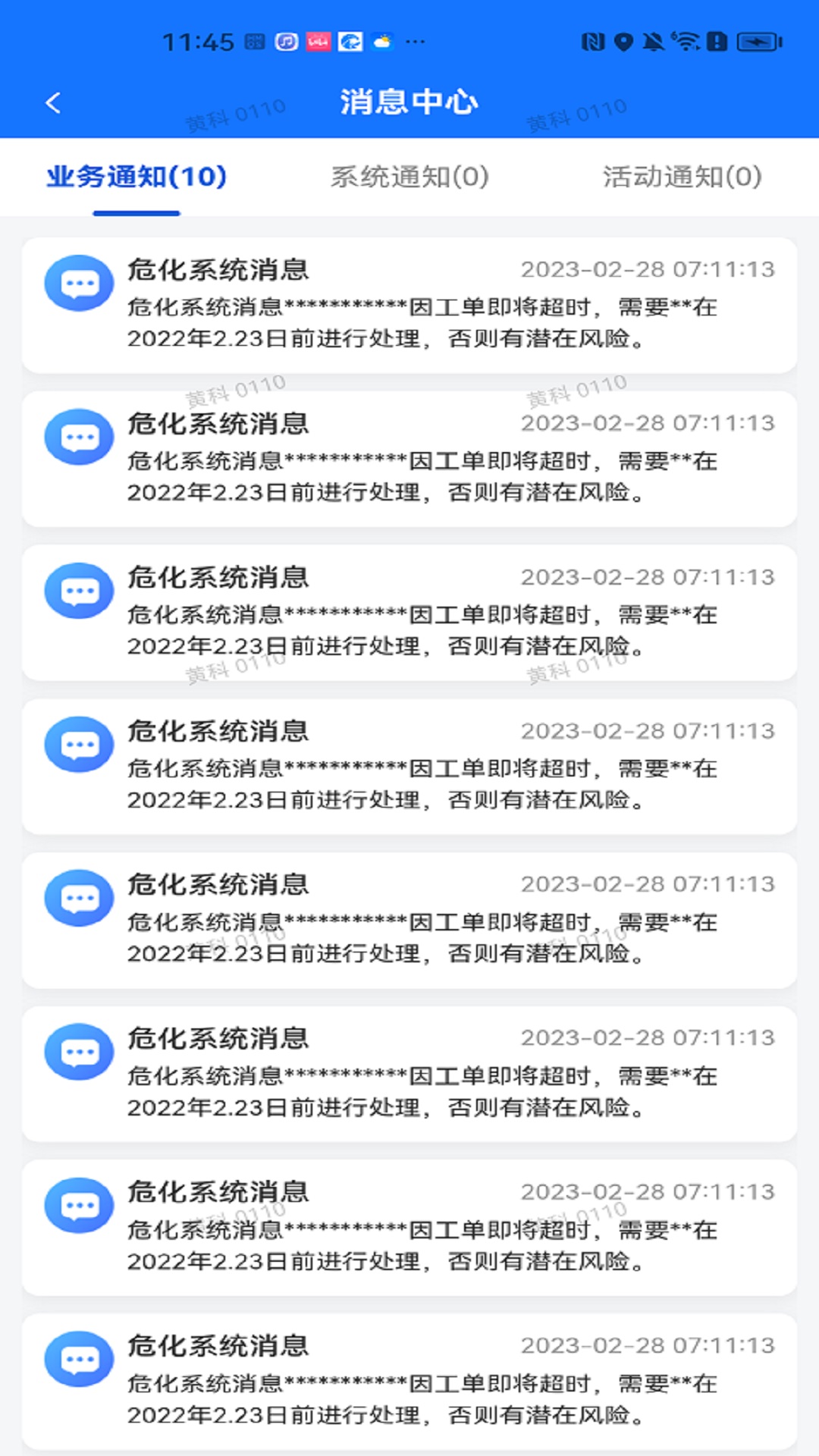Screen dimensions: 819x1456
Task: Open the first 危化系统消息 notification card
Action: tap(409, 305)
